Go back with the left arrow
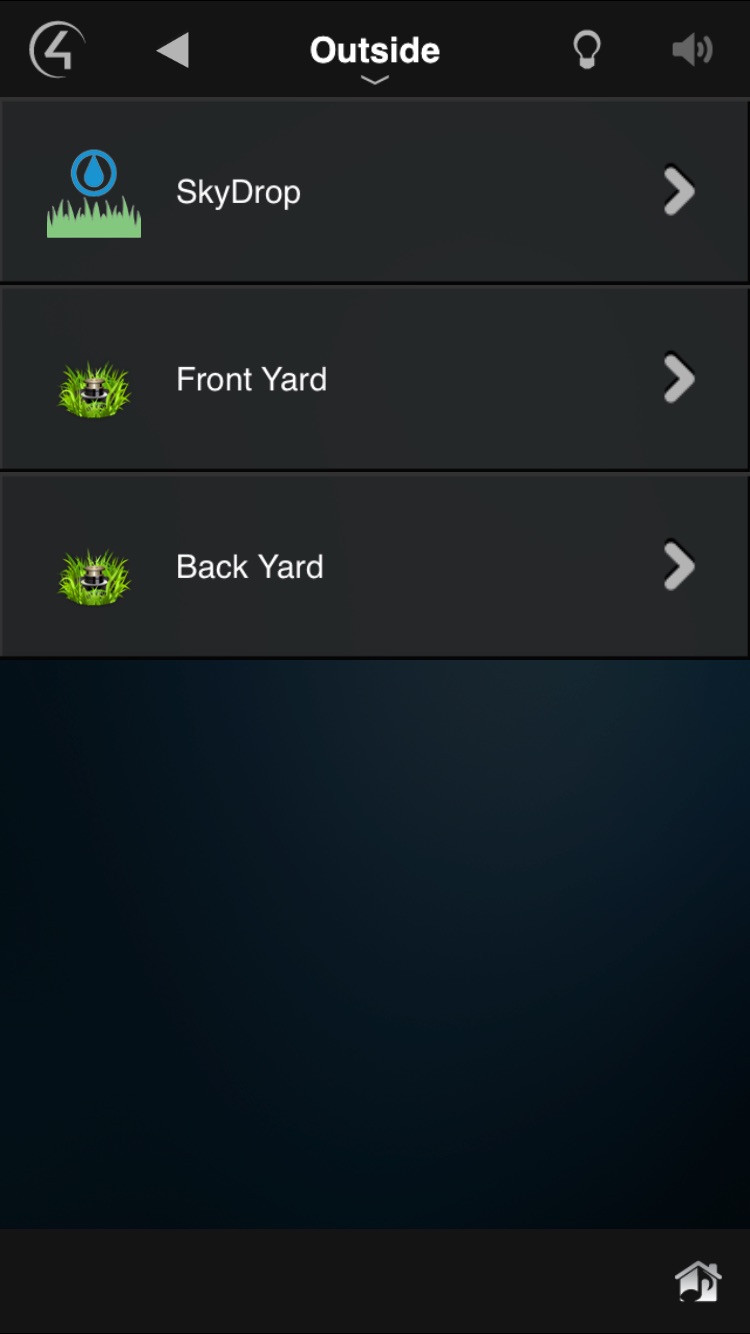Viewport: 750px width, 1334px height. tap(173, 49)
